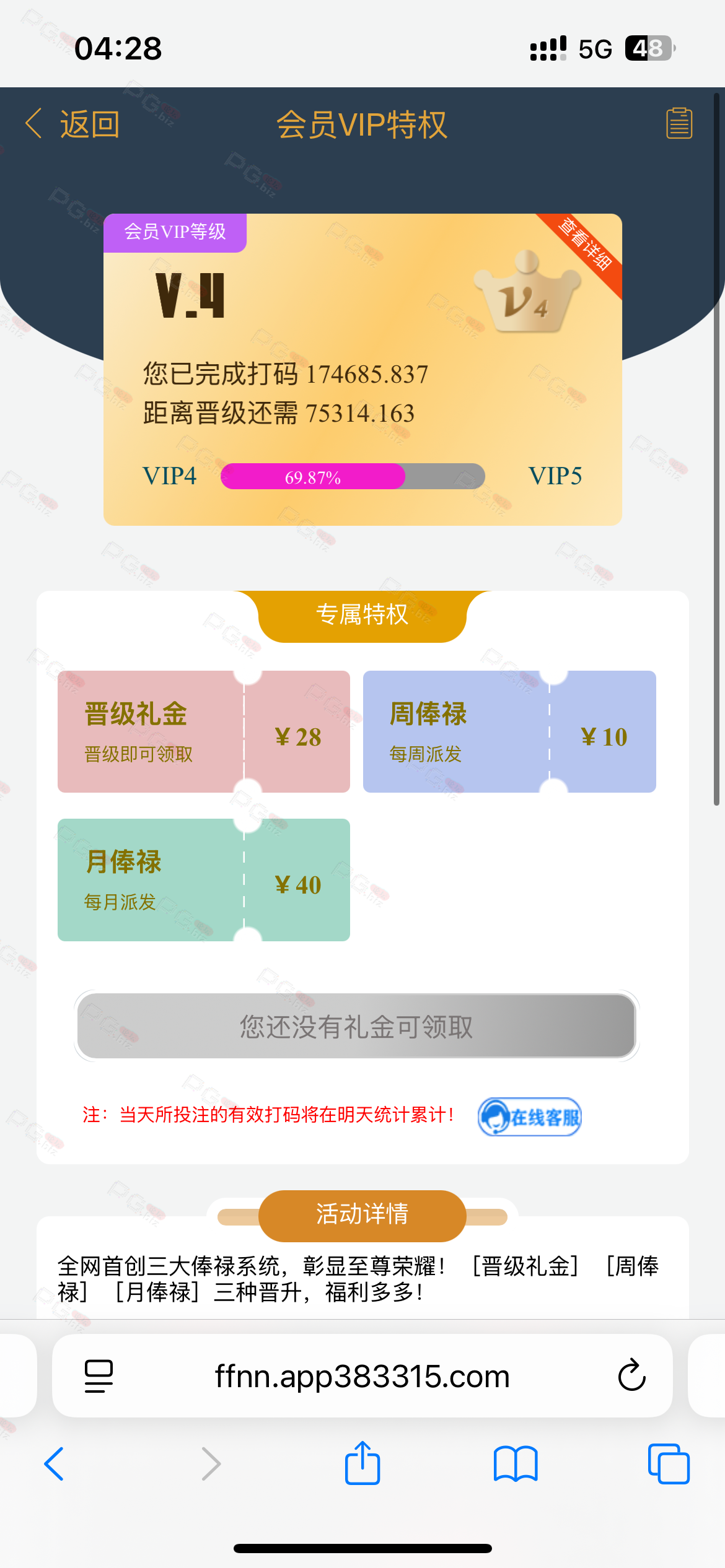Open the Safari page settings menu icon
725x1568 pixels.
coord(99,1376)
